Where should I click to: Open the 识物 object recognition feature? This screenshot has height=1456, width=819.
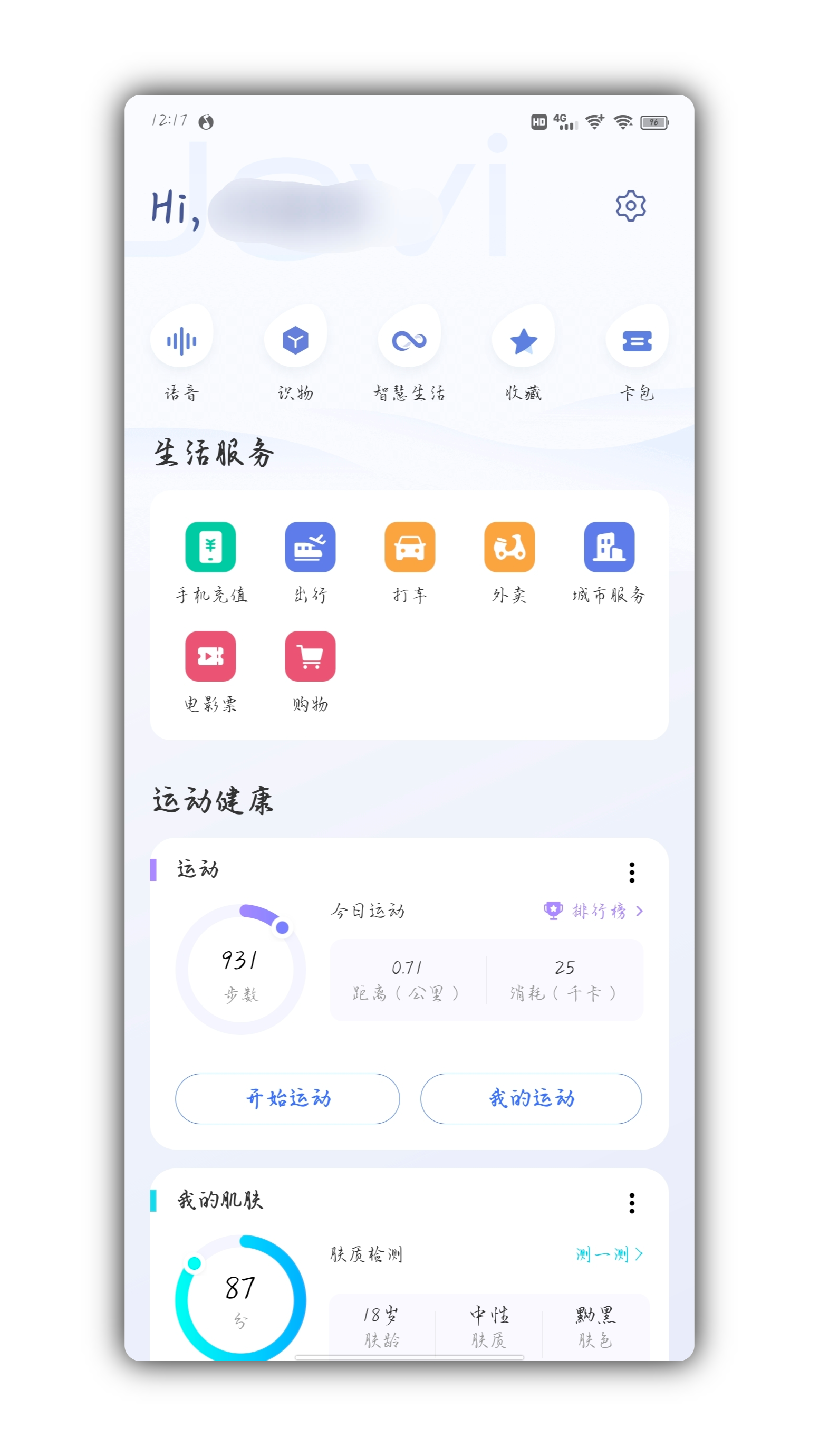(x=295, y=341)
